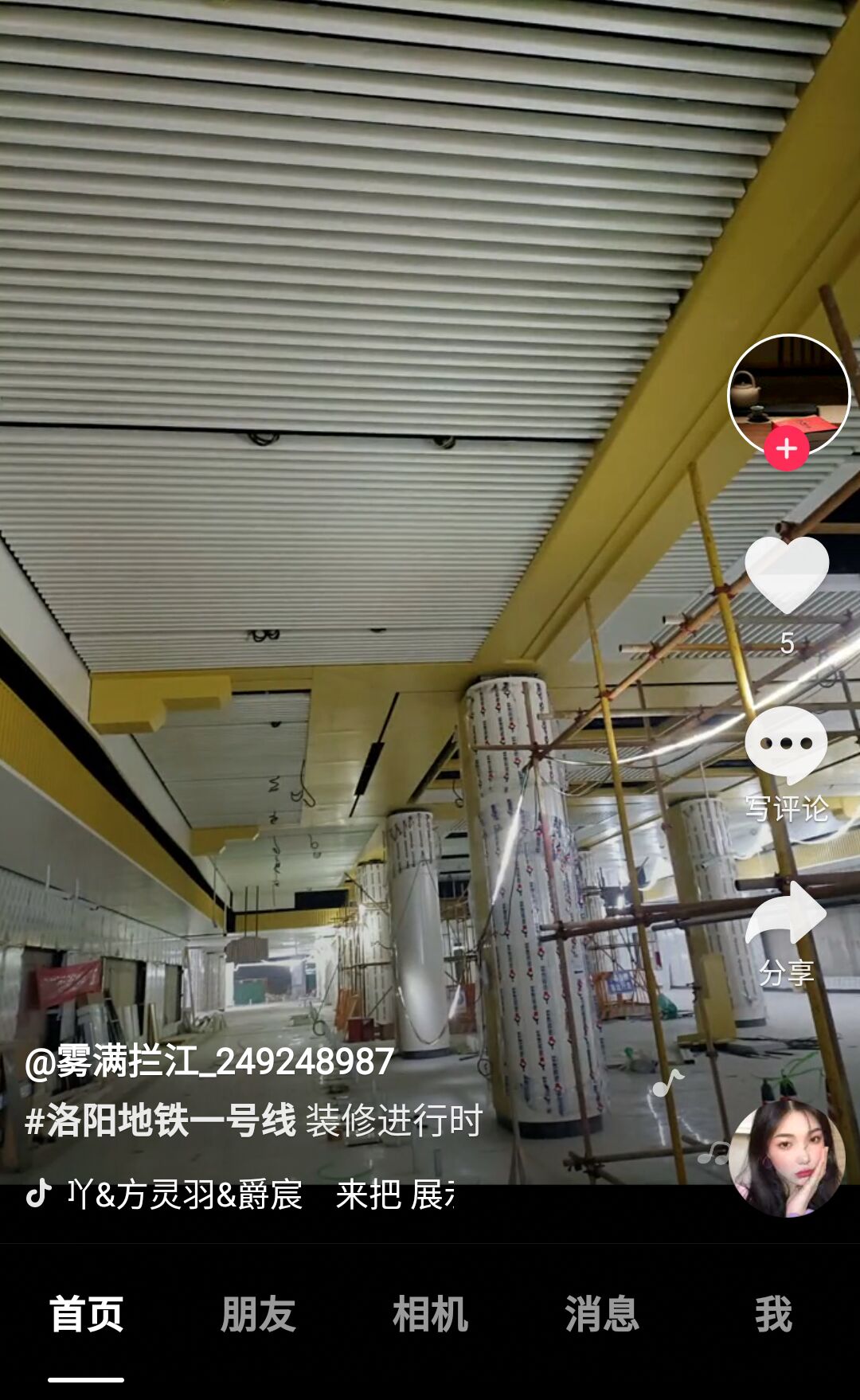Viewport: 860px width, 1400px height.
Task: Share this video via 分享 arrow
Action: (787, 916)
